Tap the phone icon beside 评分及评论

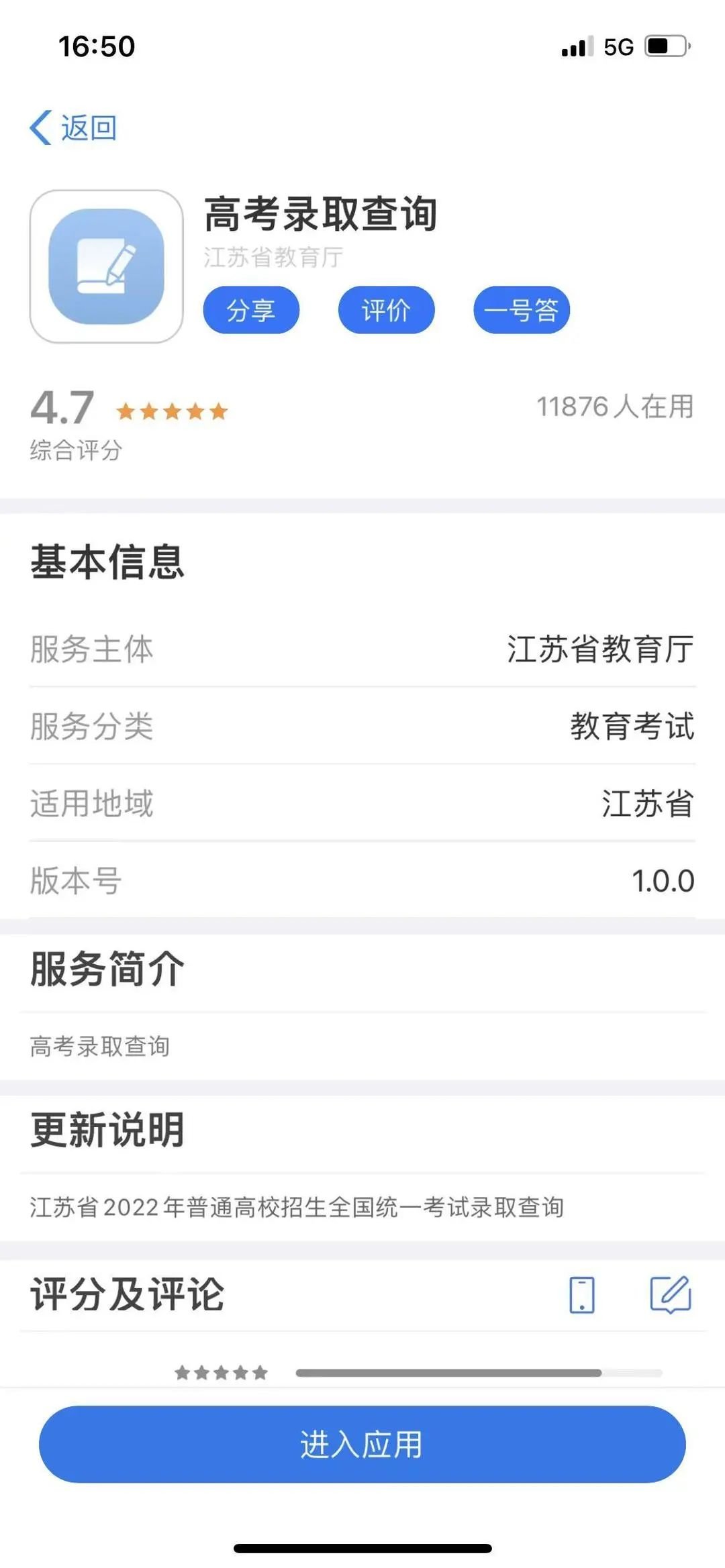(581, 1294)
